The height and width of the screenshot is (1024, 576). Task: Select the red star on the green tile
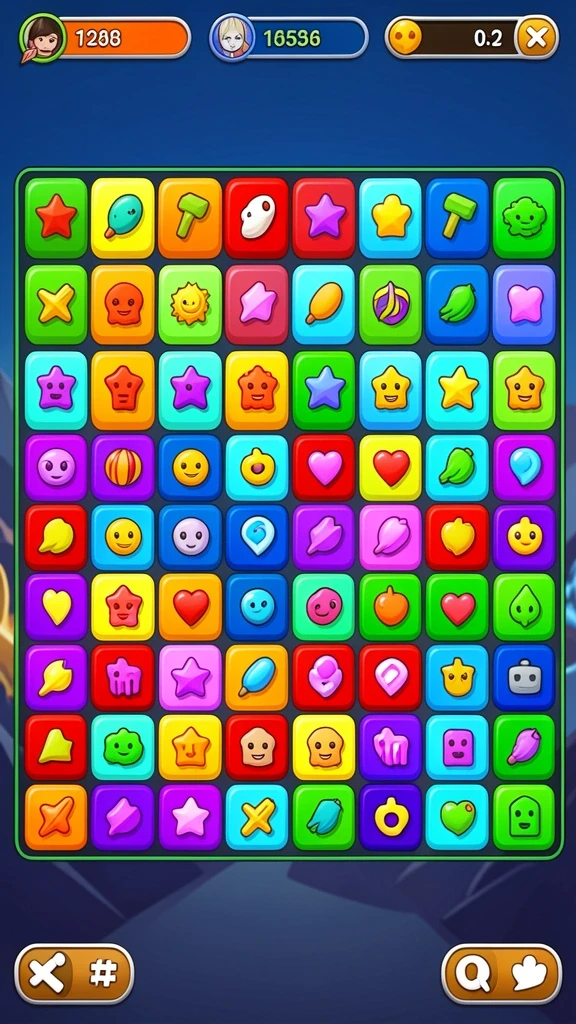pos(56,218)
